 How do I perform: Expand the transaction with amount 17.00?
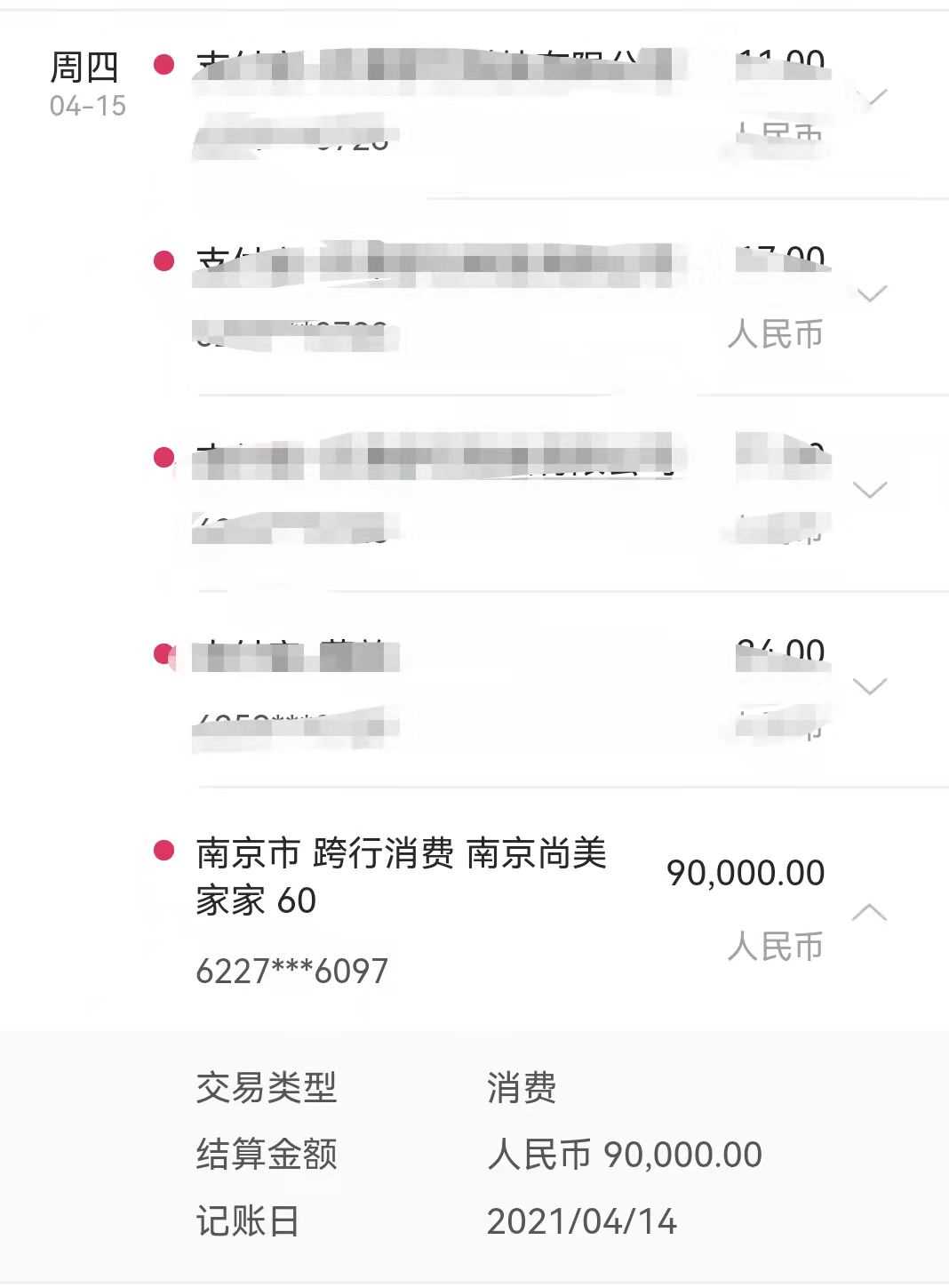tap(870, 293)
